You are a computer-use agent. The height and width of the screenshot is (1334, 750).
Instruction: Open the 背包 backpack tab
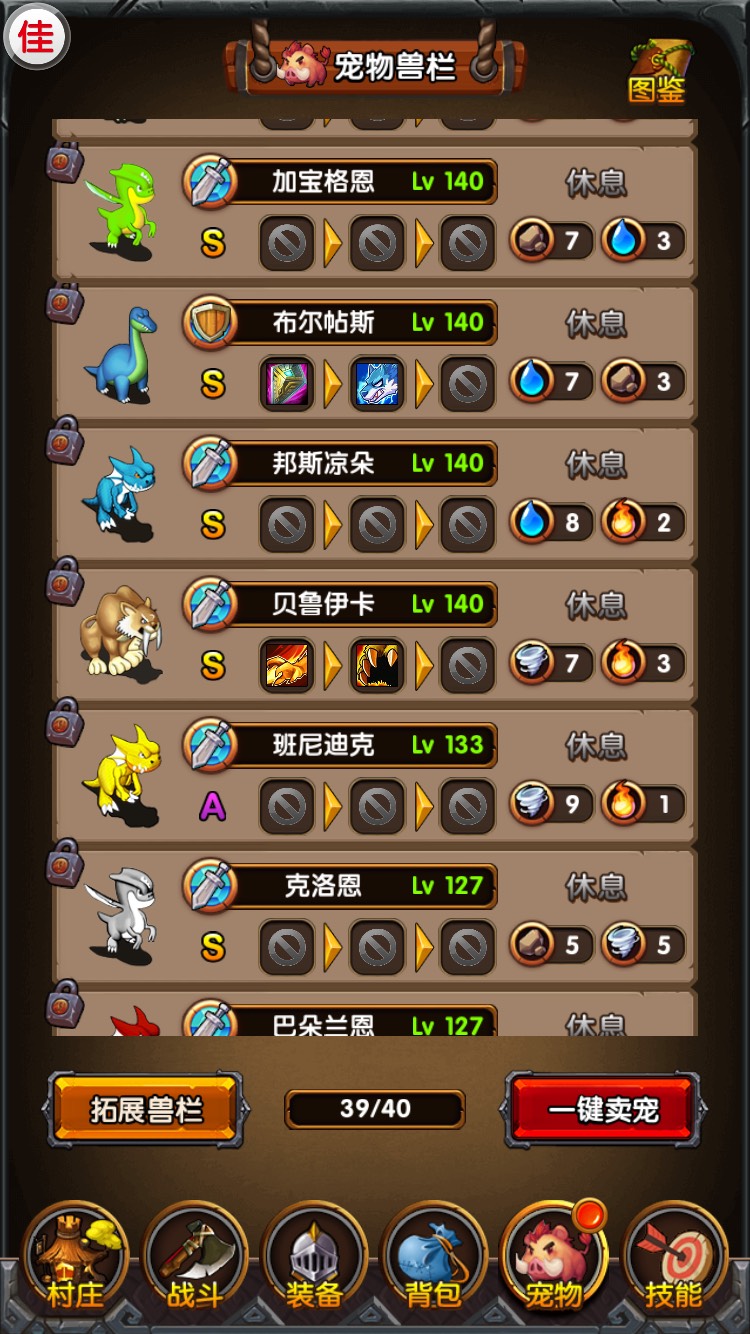[x=434, y=1257]
